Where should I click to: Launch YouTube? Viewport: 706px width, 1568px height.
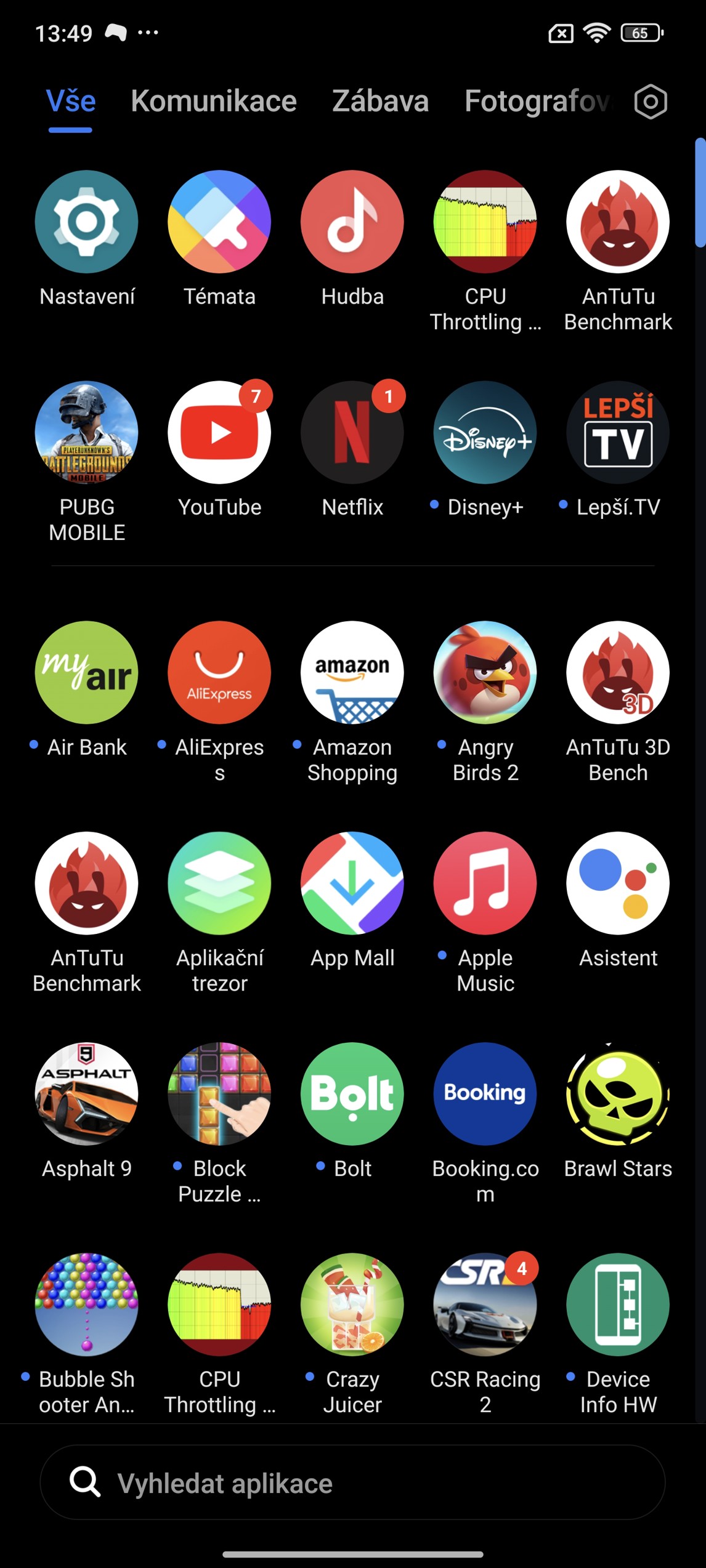(219, 432)
